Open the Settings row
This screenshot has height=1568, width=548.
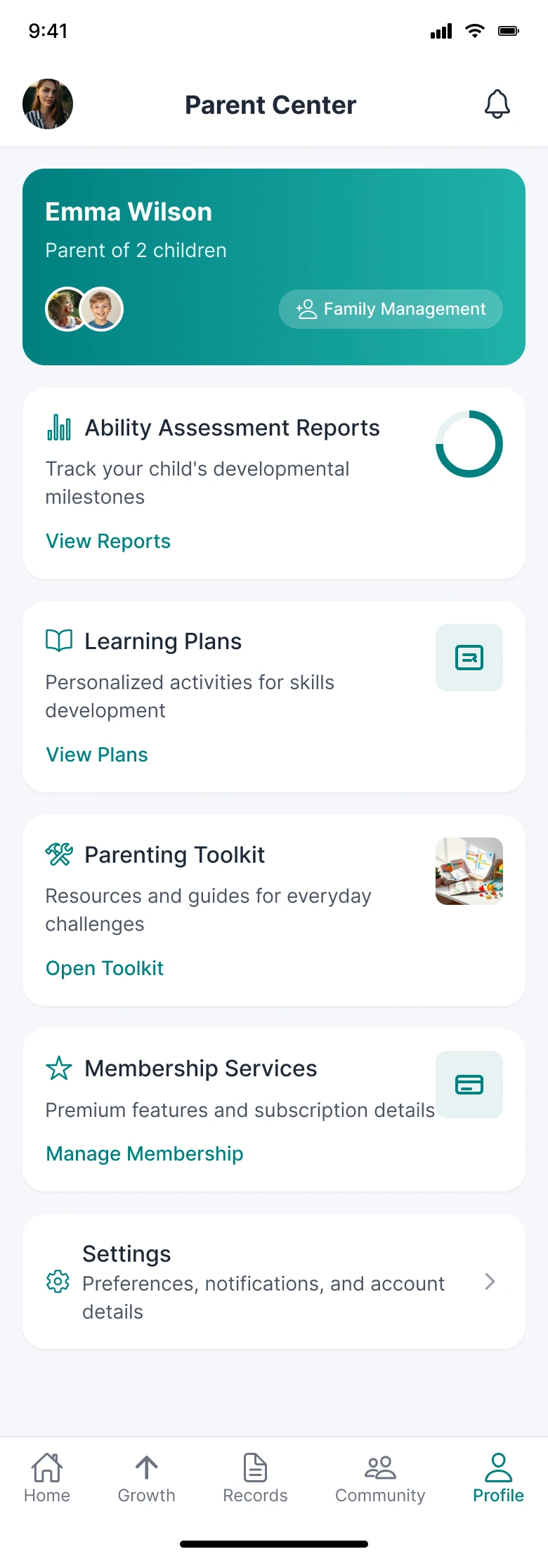pos(274,1281)
